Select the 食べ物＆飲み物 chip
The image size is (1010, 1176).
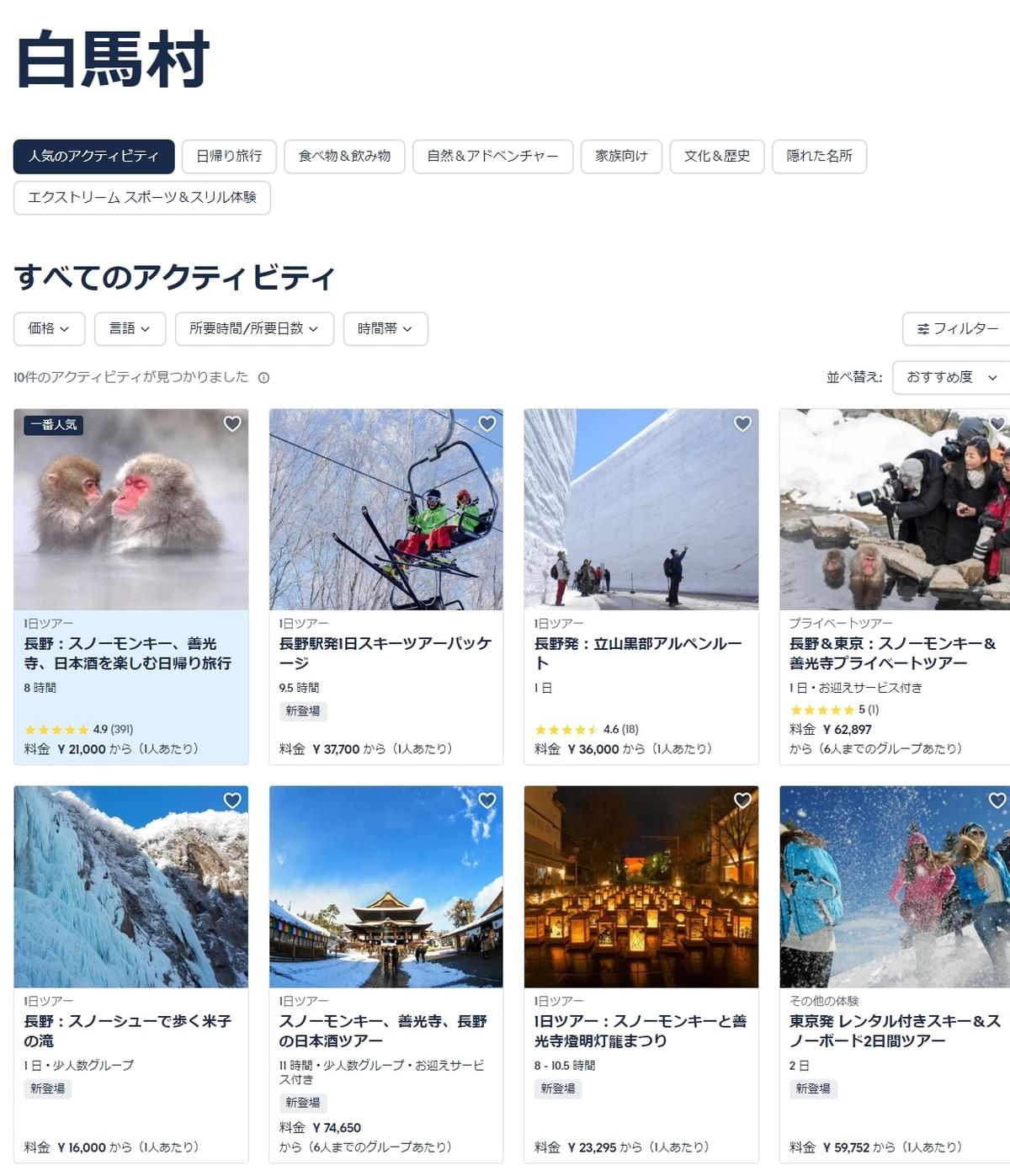344,156
